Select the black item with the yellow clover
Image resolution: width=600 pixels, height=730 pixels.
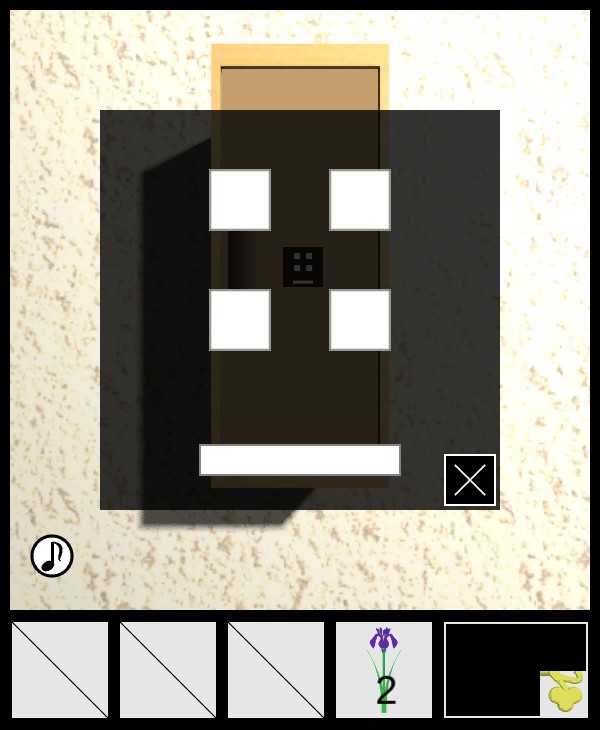coord(516,670)
